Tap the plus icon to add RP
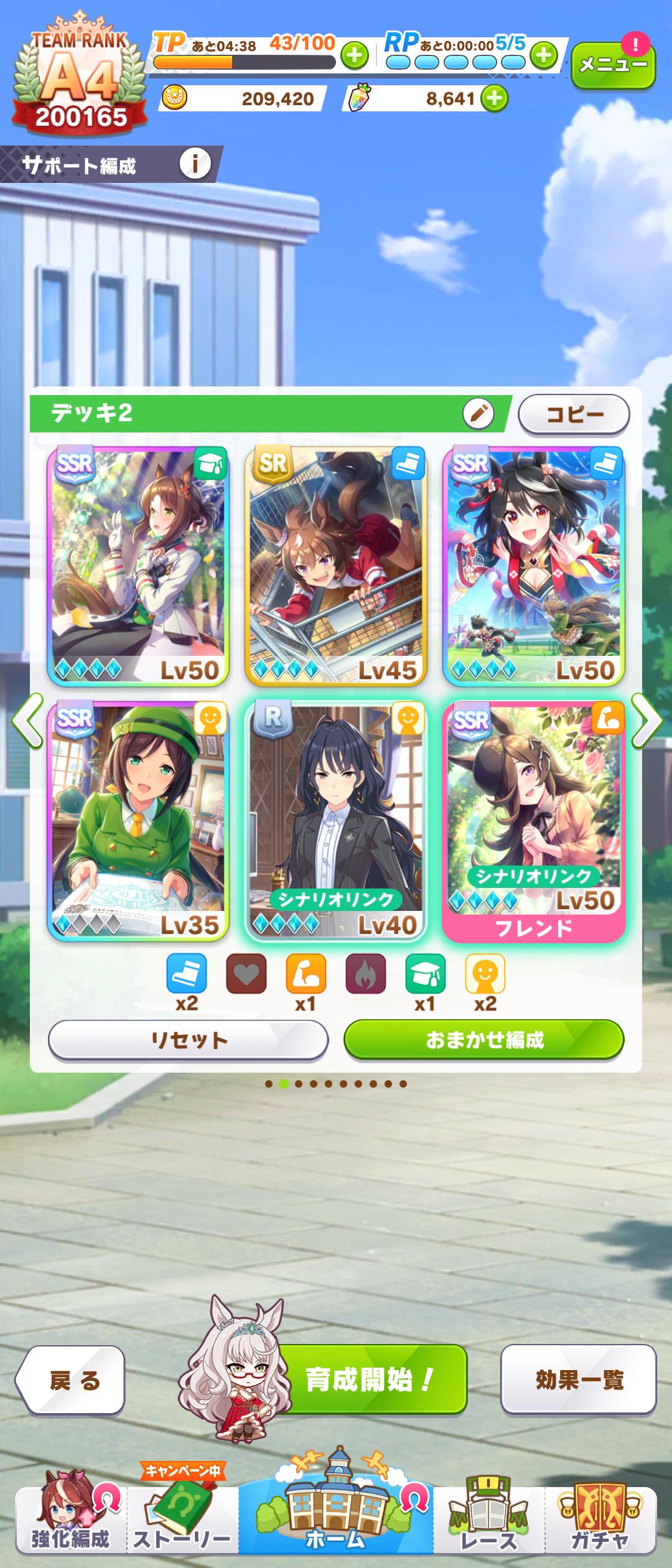Viewport: 672px width, 1568px height. coord(544,56)
